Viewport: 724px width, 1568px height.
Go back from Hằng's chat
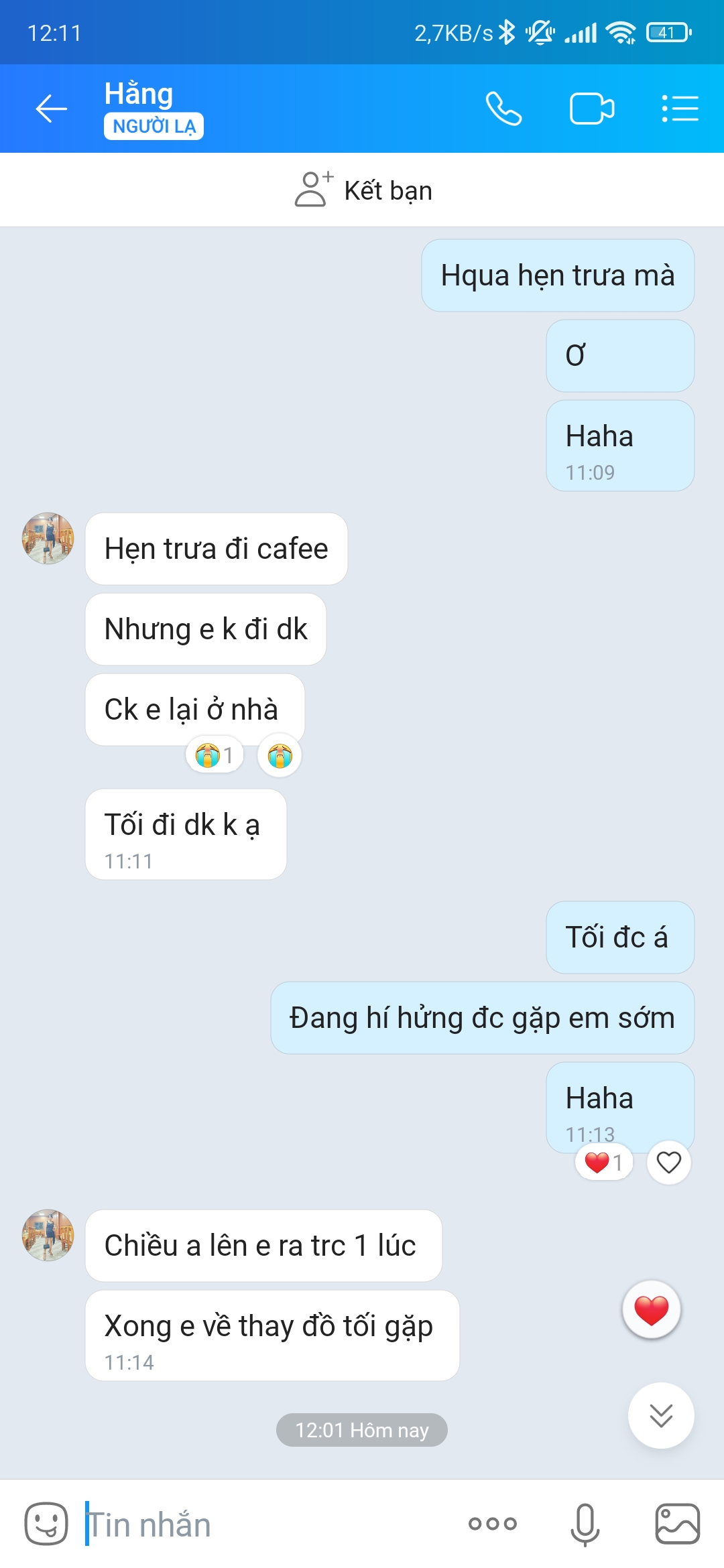coord(51,109)
